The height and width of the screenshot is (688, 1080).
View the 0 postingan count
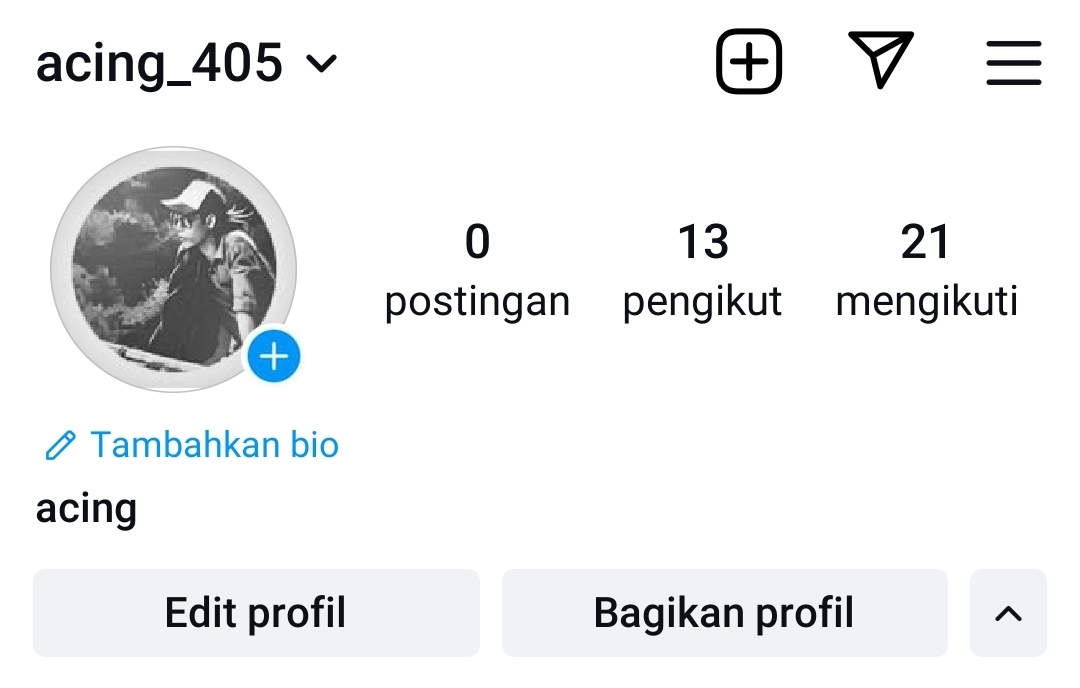click(477, 271)
